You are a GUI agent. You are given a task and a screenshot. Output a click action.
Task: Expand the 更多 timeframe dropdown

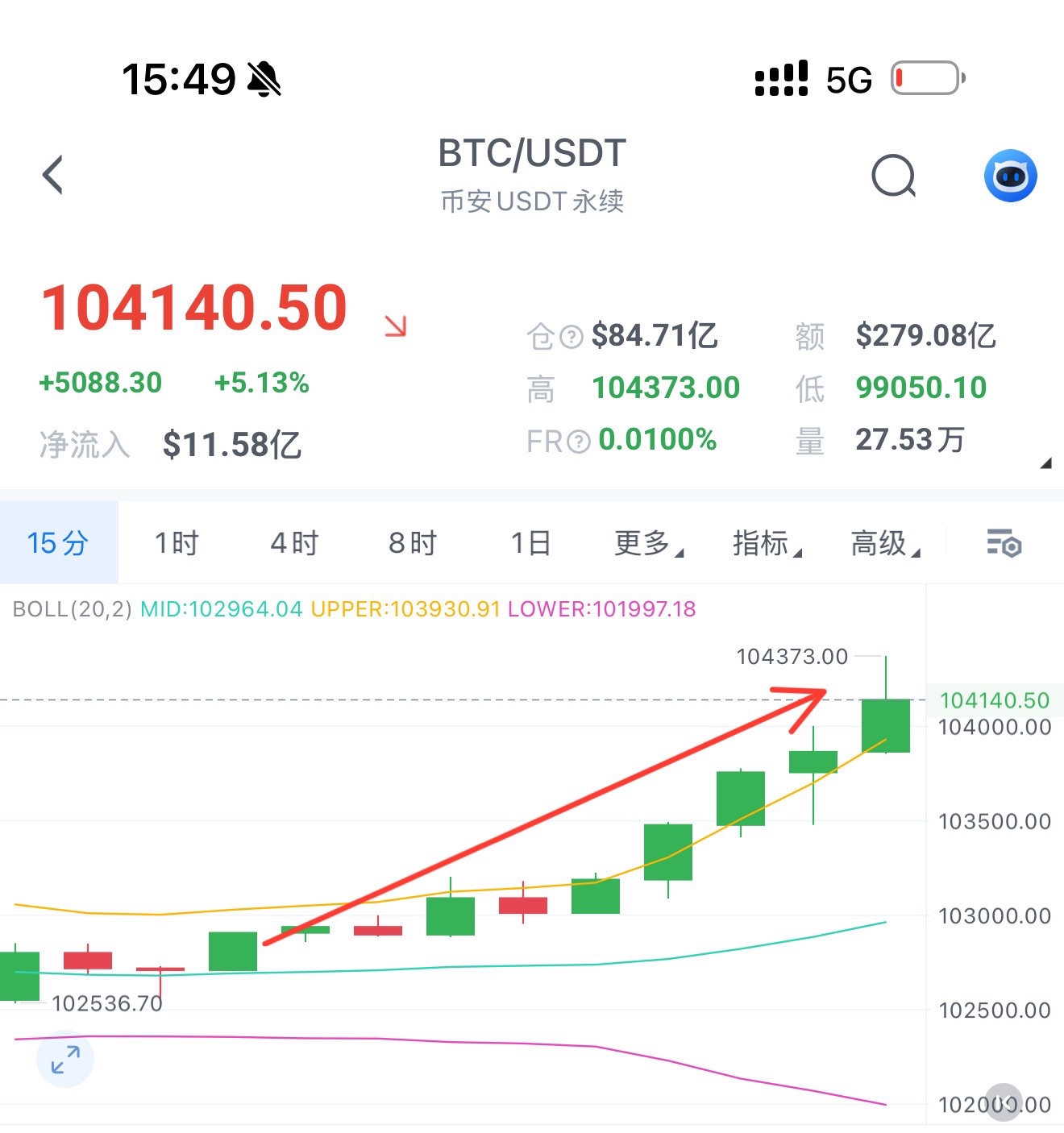point(648,543)
